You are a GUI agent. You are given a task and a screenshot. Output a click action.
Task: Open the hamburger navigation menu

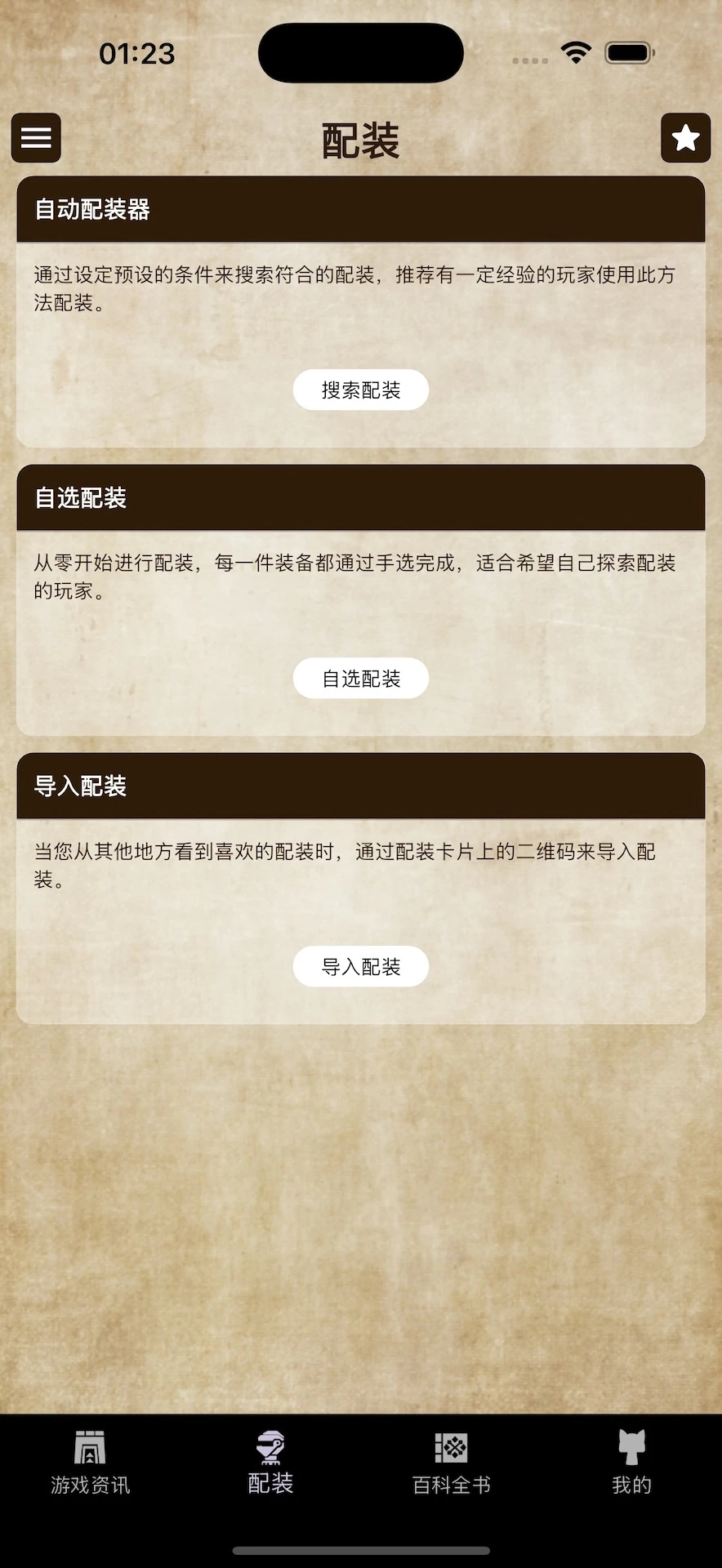[36, 137]
